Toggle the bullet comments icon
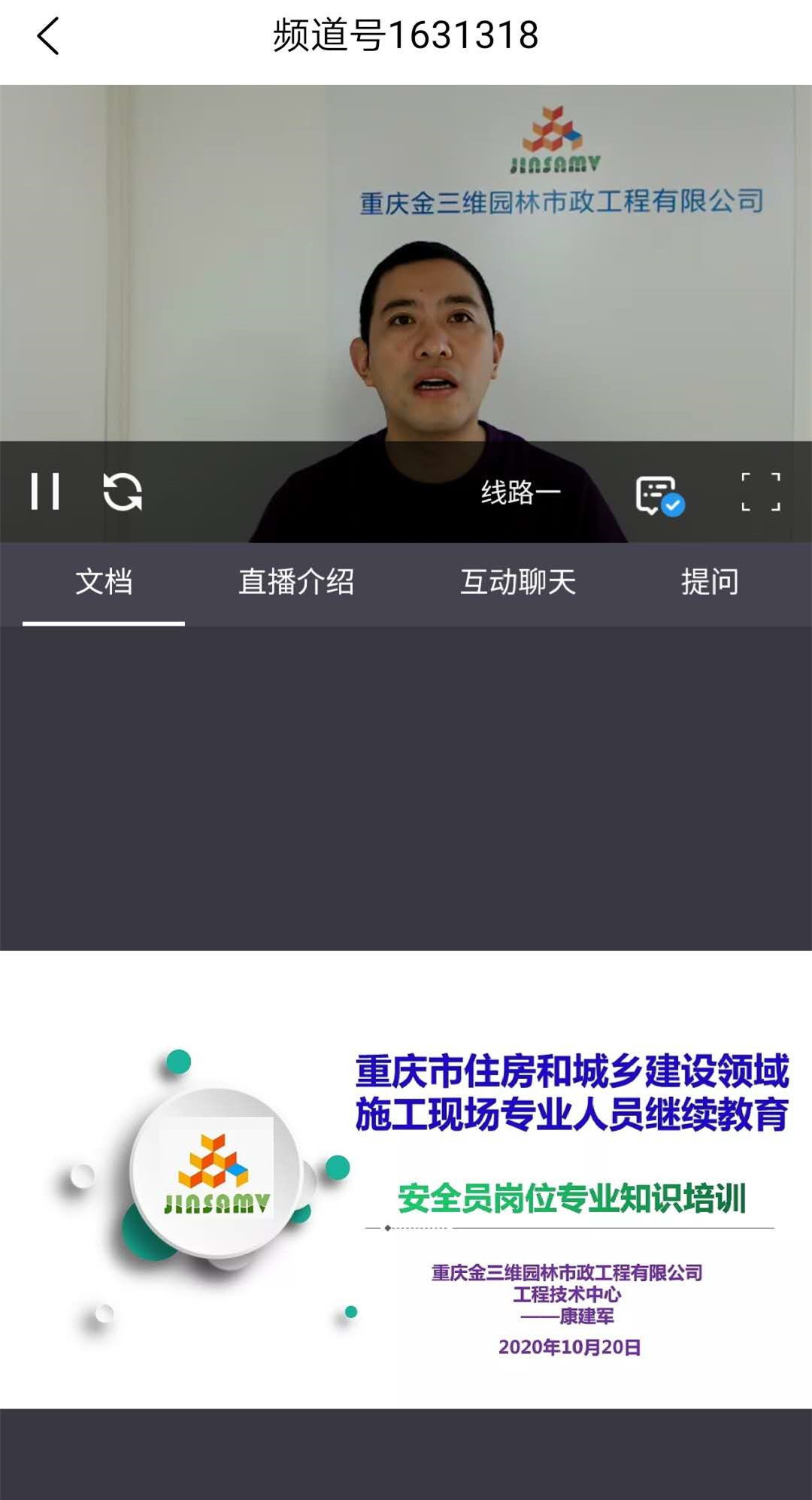Viewport: 812px width, 1500px height. point(659,495)
